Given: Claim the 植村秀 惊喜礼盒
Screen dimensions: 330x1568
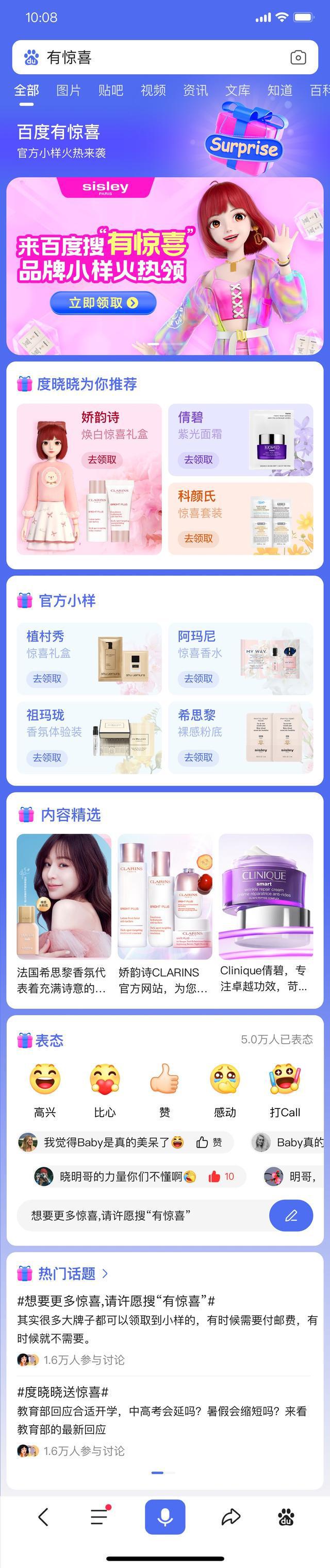Looking at the screenshot, I should coord(47,679).
